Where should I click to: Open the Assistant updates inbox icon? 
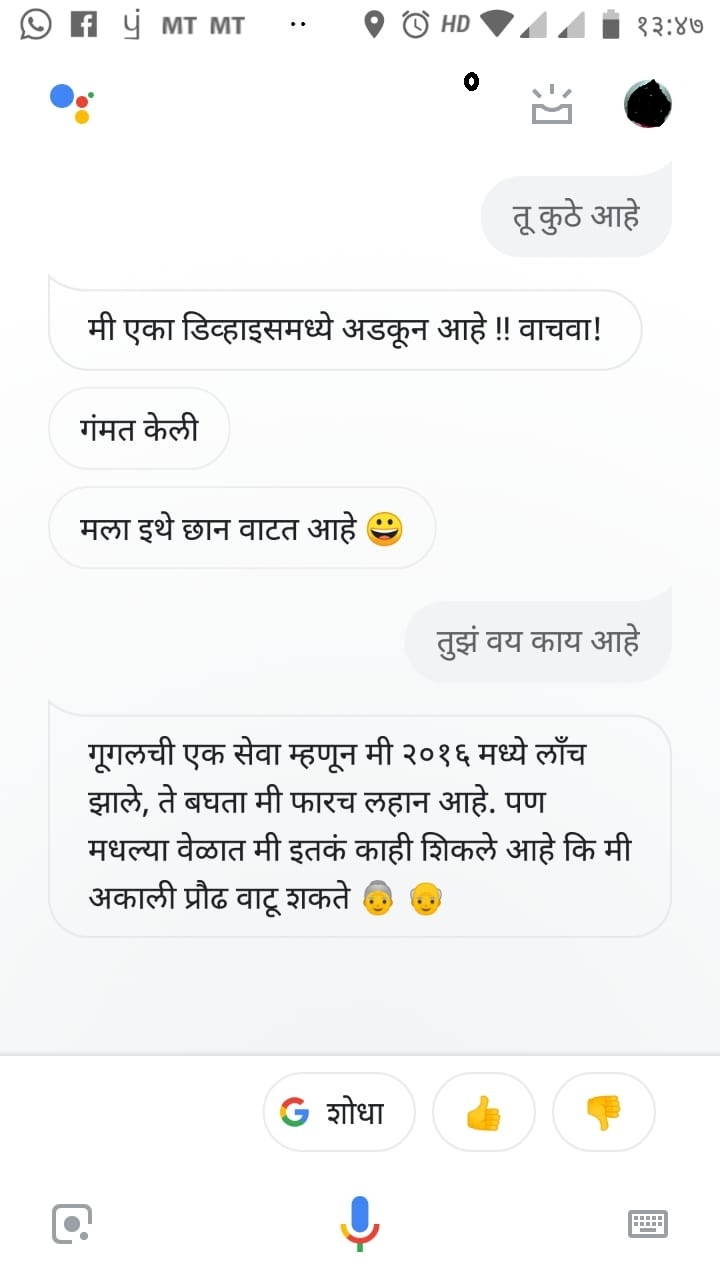click(551, 105)
